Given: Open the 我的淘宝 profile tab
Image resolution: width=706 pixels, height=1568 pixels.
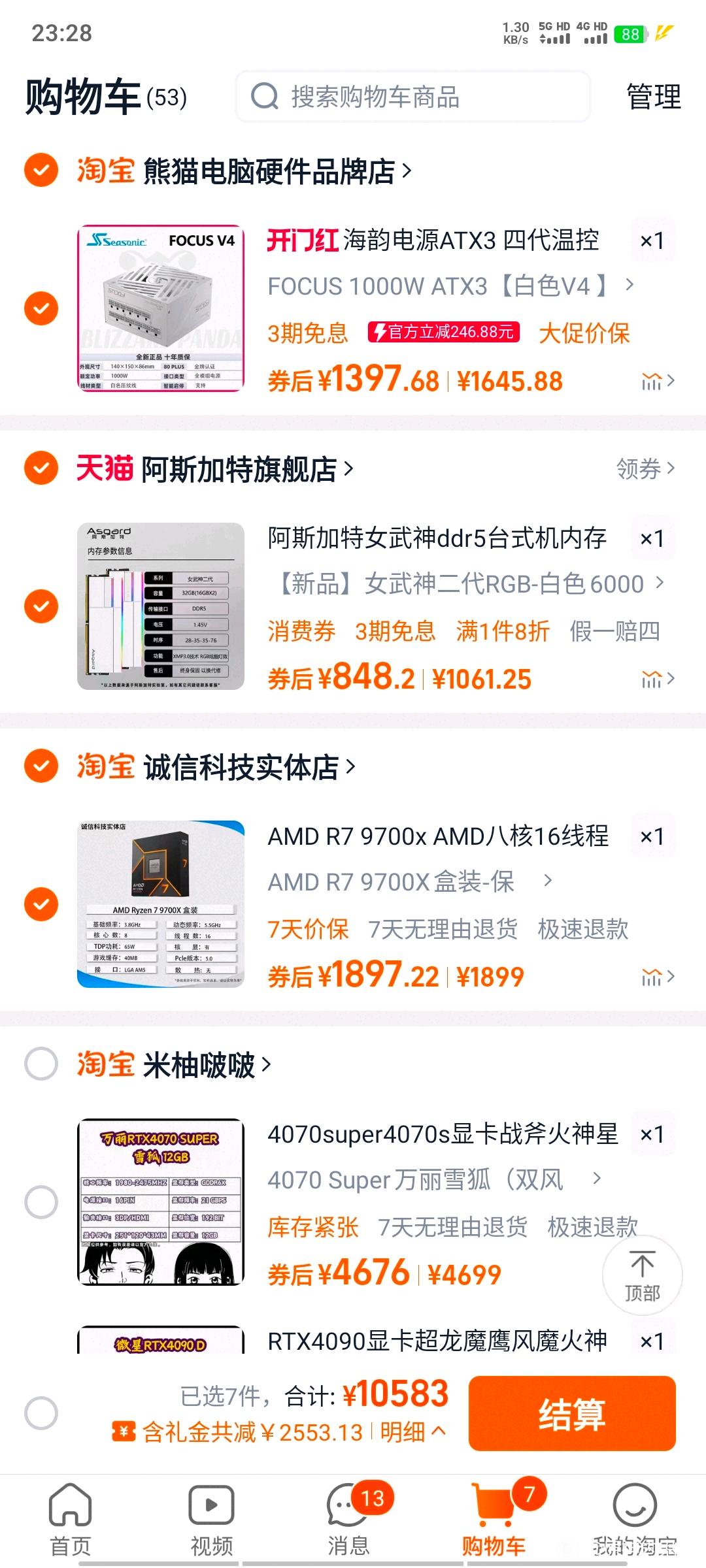Looking at the screenshot, I should (x=634, y=1520).
